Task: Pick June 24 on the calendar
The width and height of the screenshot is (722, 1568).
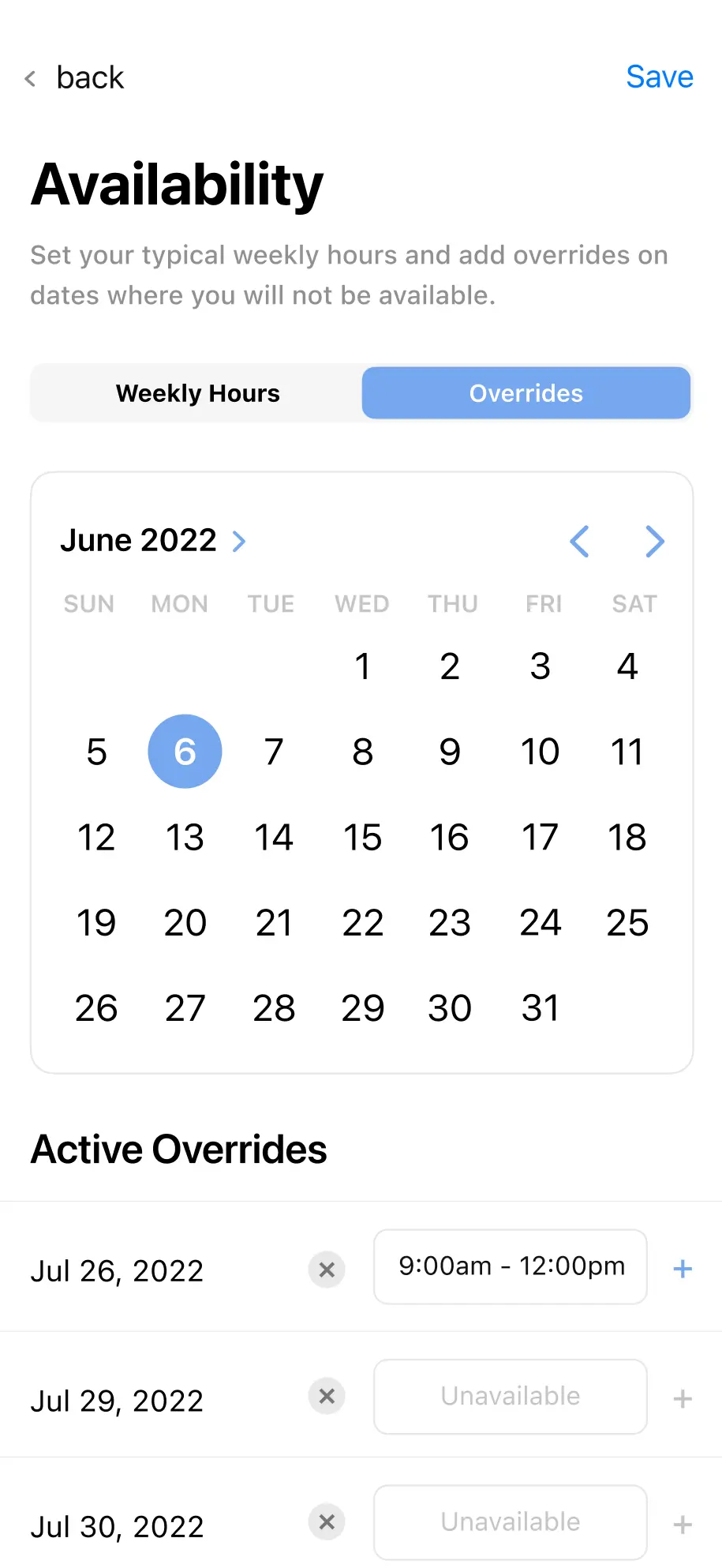Action: click(x=540, y=922)
